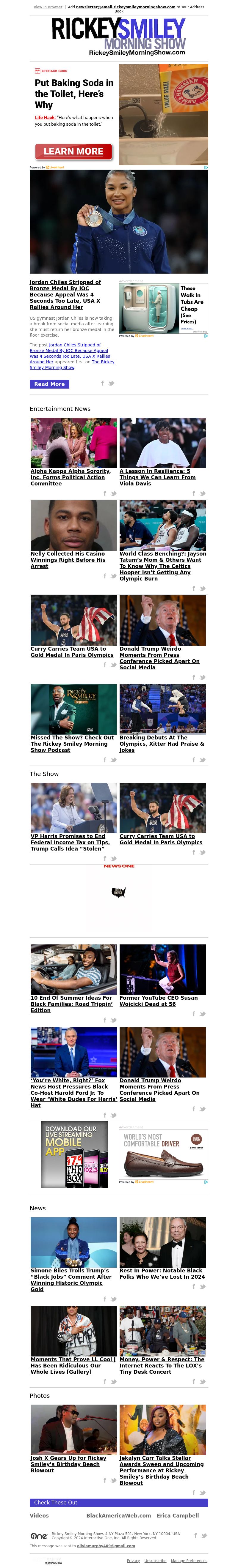238x1568 pixels.
Task: Tap the red LEARN MORE button
Action: point(73,151)
